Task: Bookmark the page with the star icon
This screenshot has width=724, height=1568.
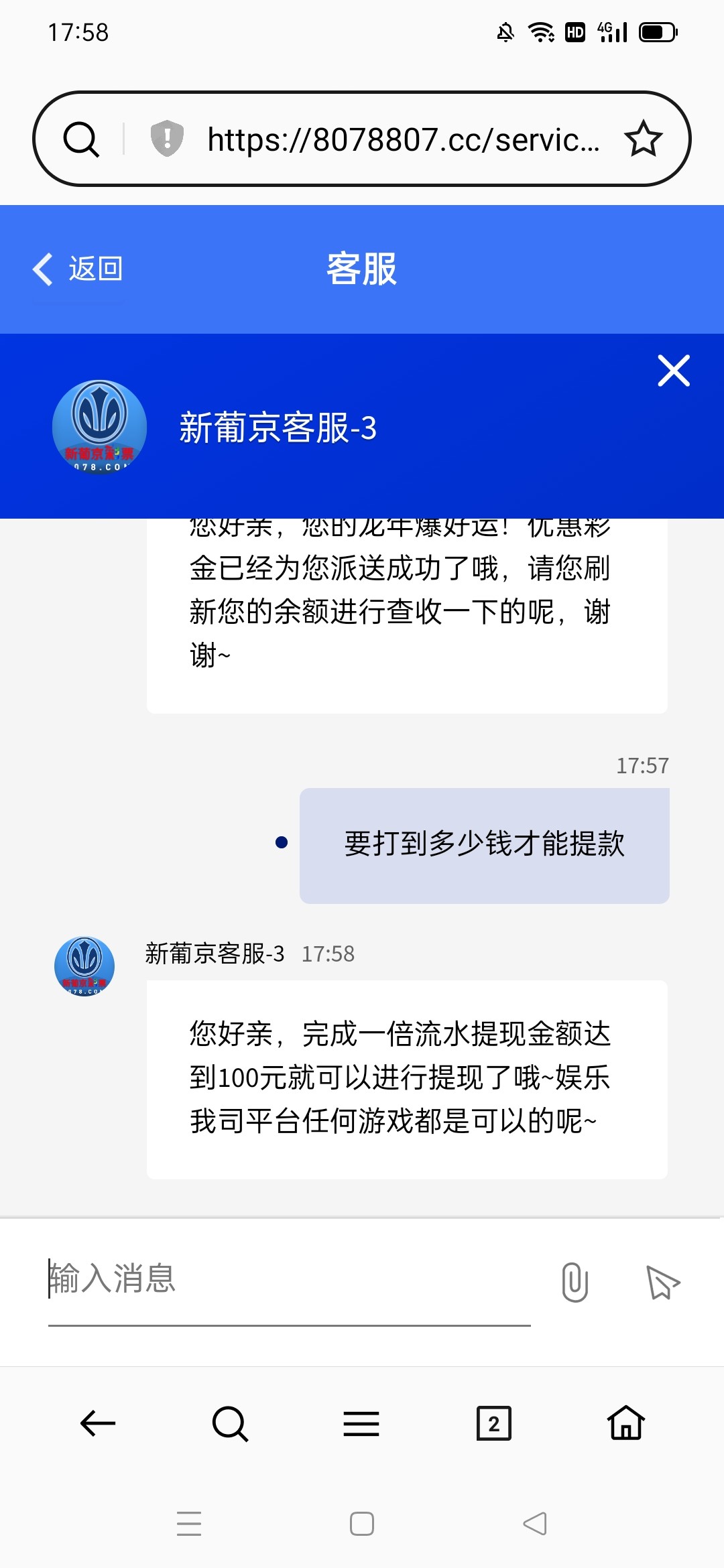Action: 643,139
